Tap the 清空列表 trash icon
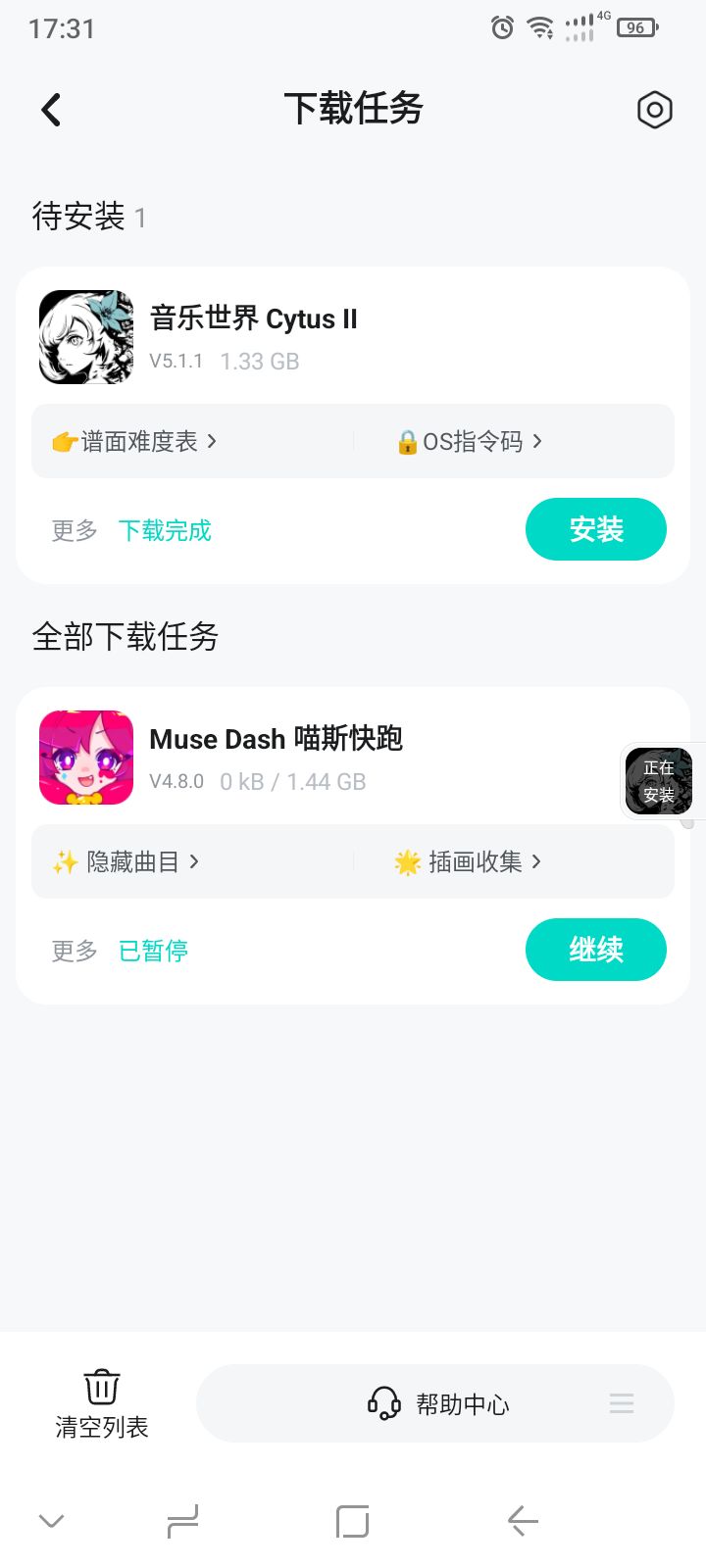 pyautogui.click(x=101, y=1387)
